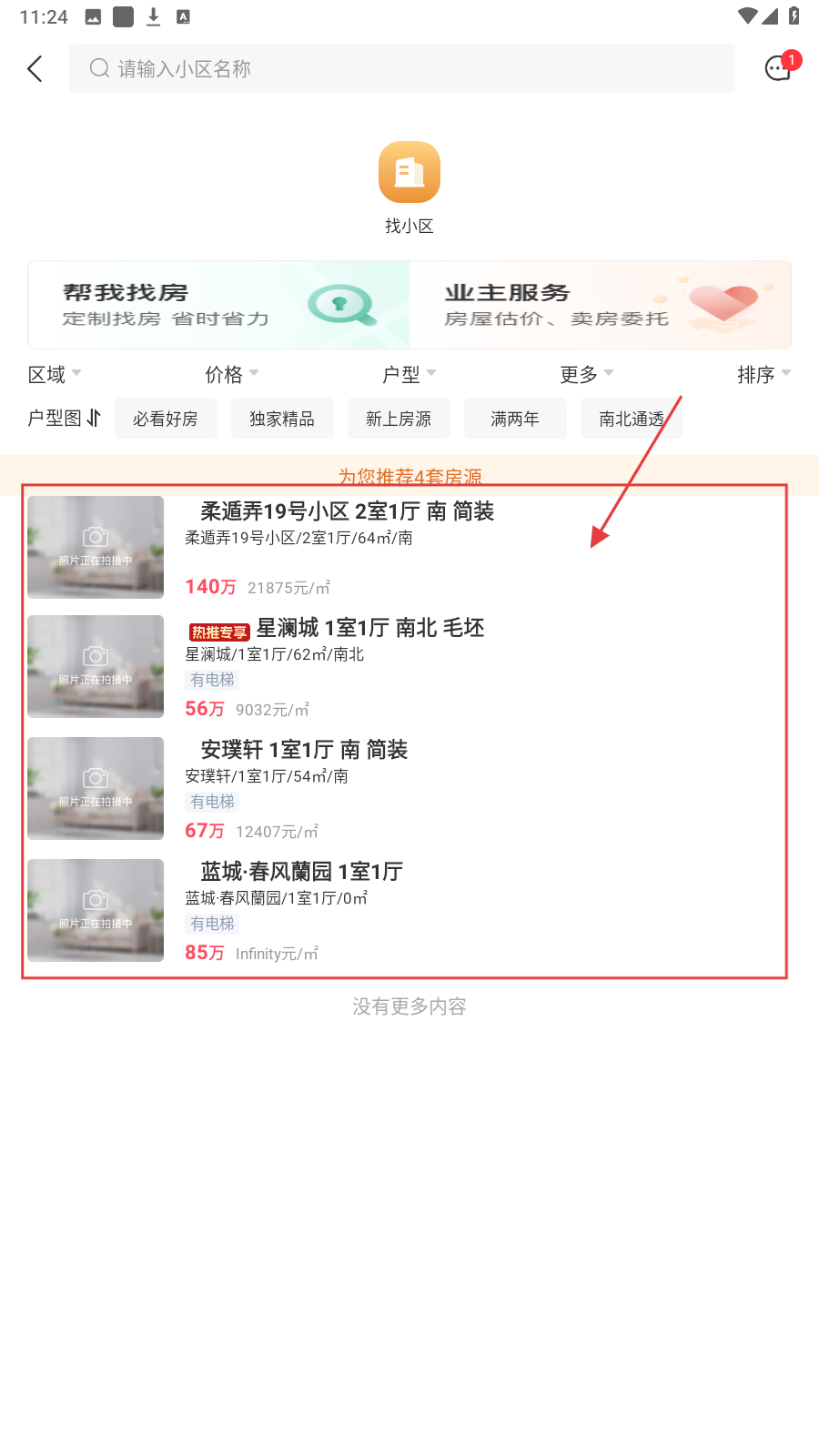Image resolution: width=819 pixels, height=1456 pixels.
Task: Choose the 南北通透 filter chip
Action: click(632, 419)
